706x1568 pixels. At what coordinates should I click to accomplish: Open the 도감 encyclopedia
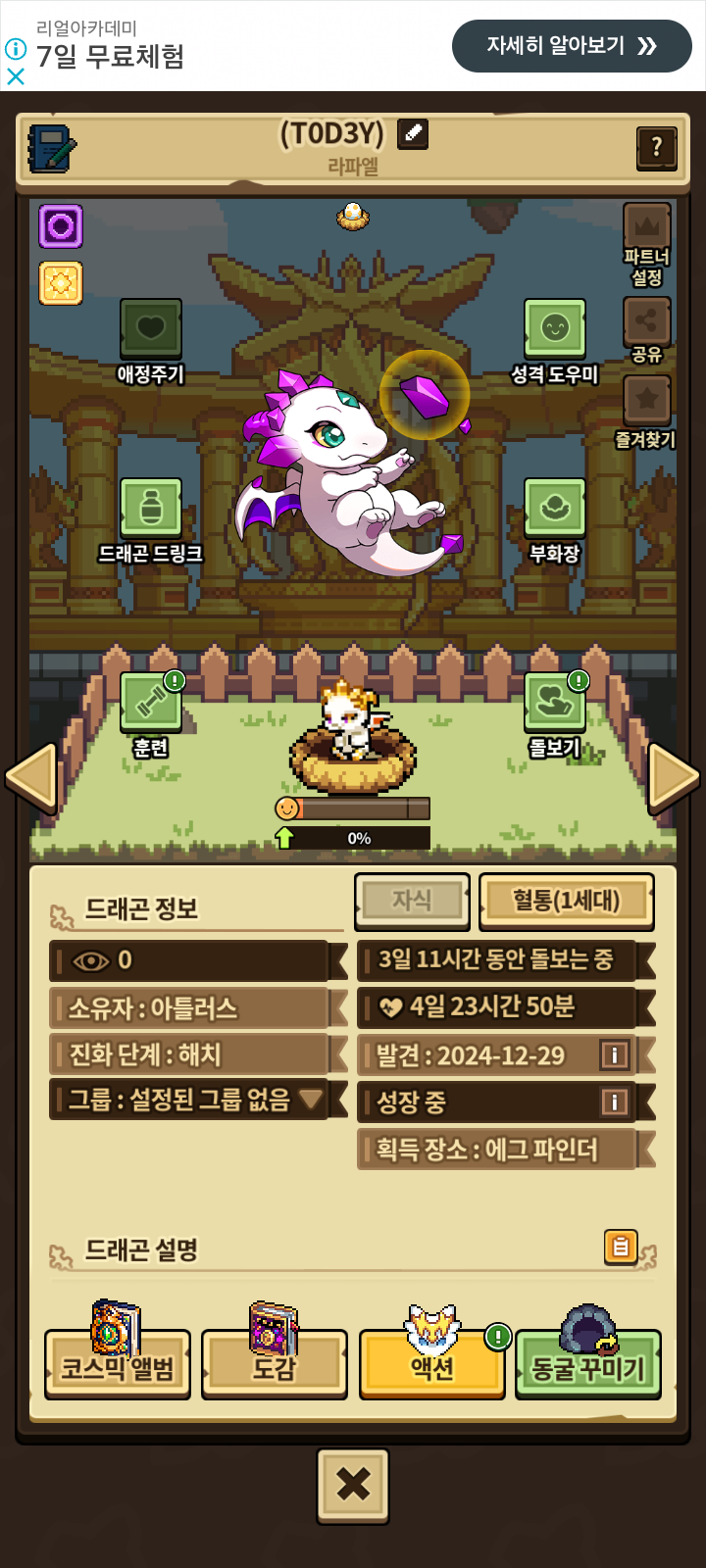pyautogui.click(x=275, y=1363)
